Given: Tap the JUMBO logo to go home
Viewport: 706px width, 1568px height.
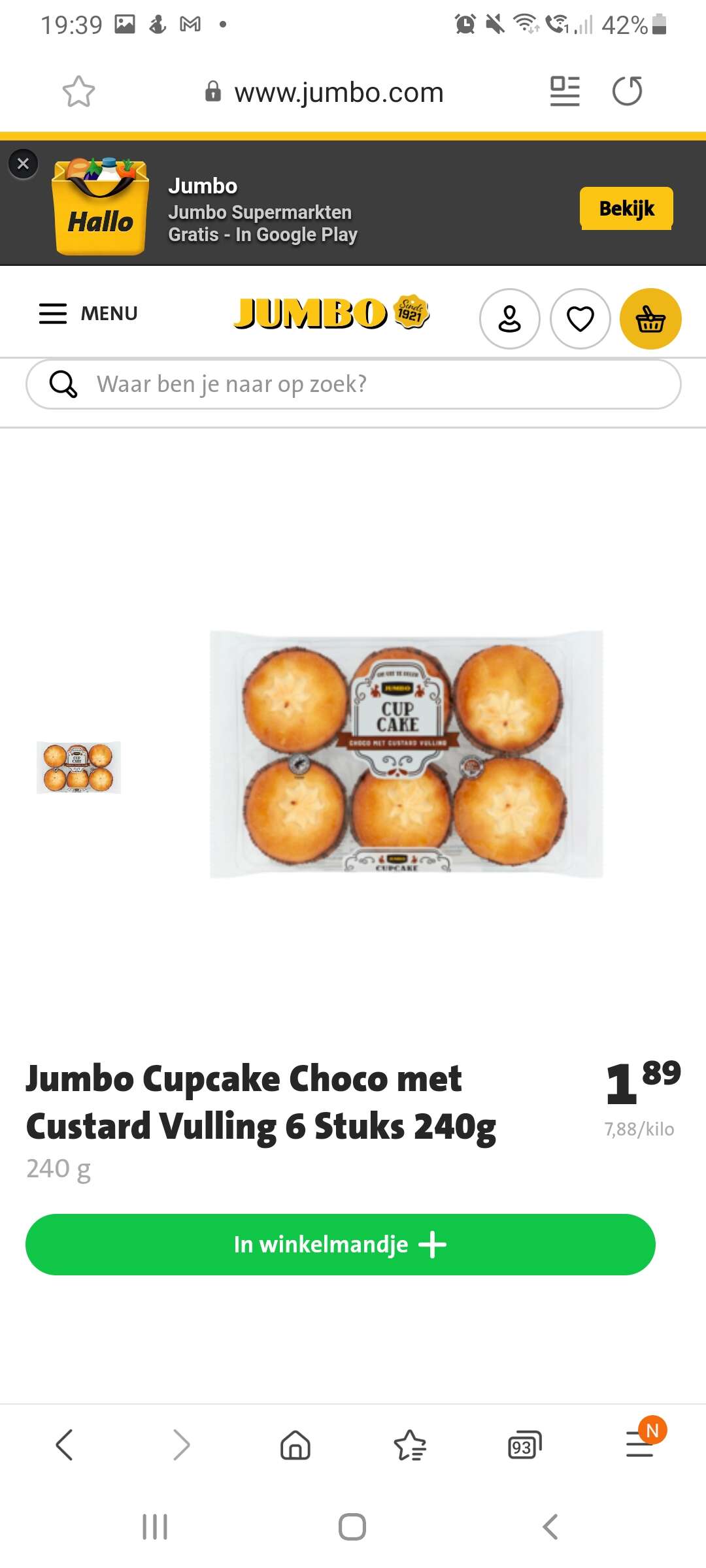Looking at the screenshot, I should coord(331,313).
